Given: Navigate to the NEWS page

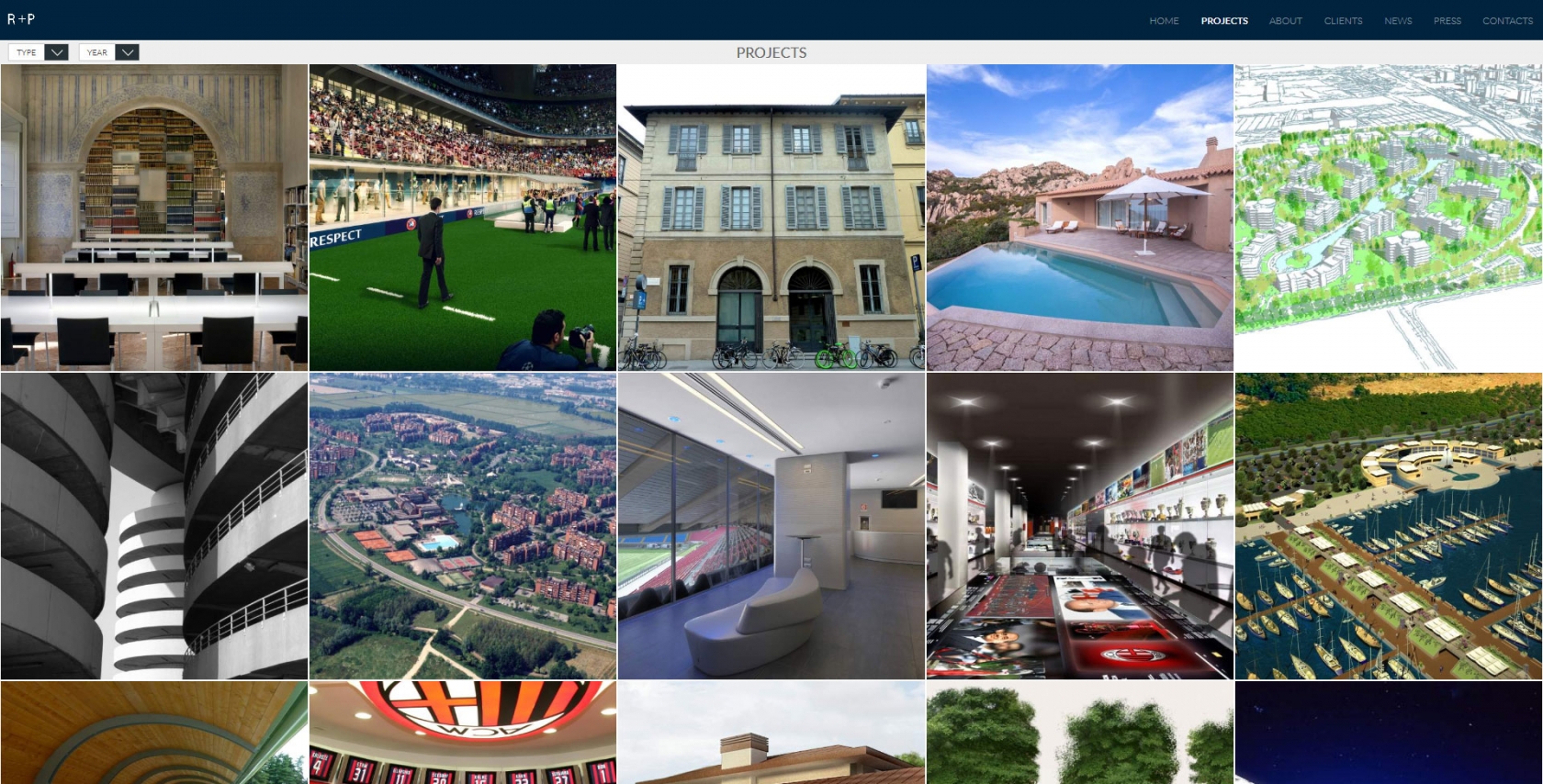Looking at the screenshot, I should click(x=1398, y=20).
